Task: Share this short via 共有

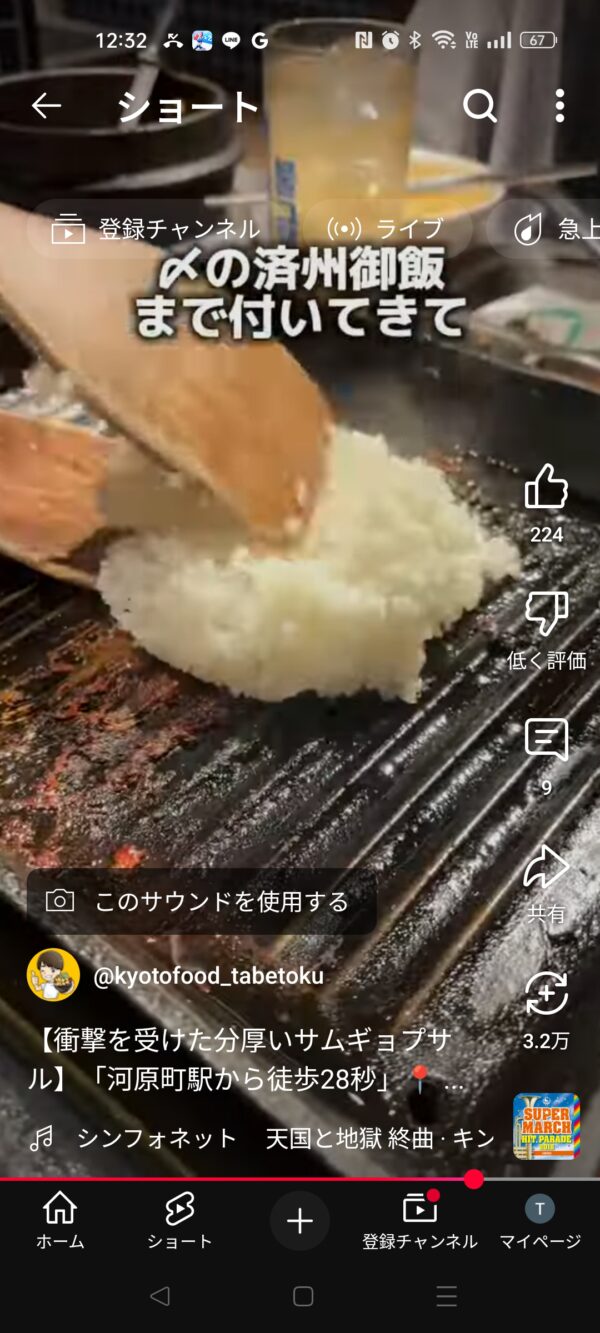Action: point(546,868)
